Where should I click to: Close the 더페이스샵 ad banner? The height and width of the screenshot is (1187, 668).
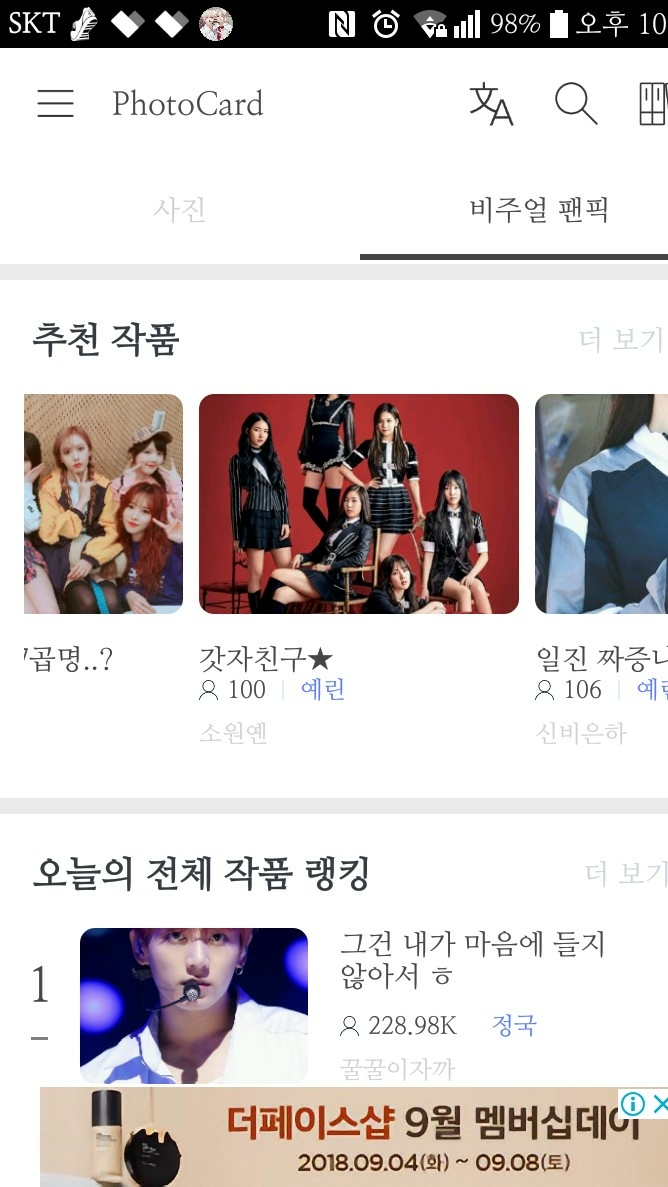click(659, 1103)
